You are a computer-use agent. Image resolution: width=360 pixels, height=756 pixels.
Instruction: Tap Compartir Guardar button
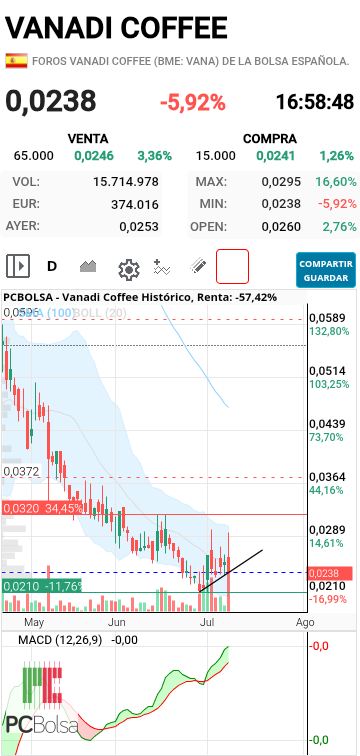click(x=326, y=270)
